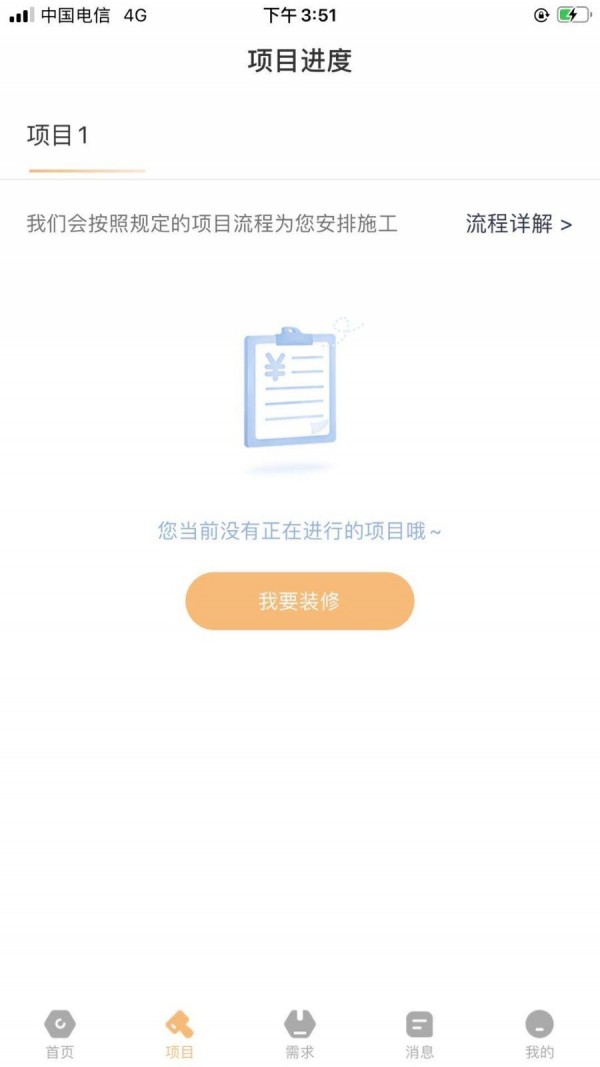Tap the 我要装修 button
This screenshot has height=1067, width=600.
coord(299,601)
